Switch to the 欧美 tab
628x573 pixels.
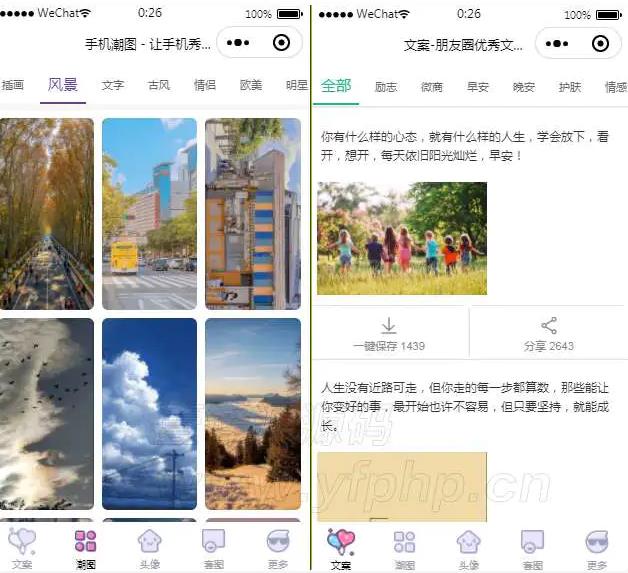point(251,86)
